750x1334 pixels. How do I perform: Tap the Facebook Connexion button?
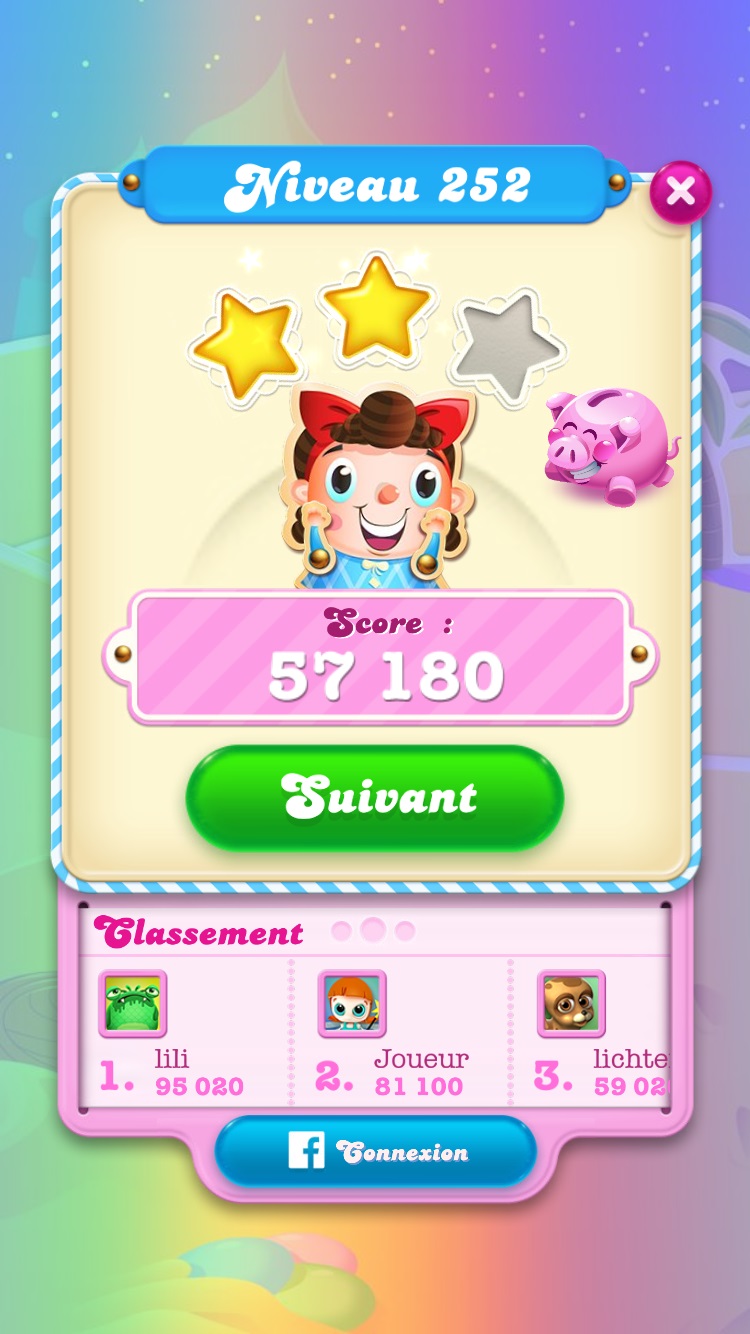click(x=376, y=1152)
